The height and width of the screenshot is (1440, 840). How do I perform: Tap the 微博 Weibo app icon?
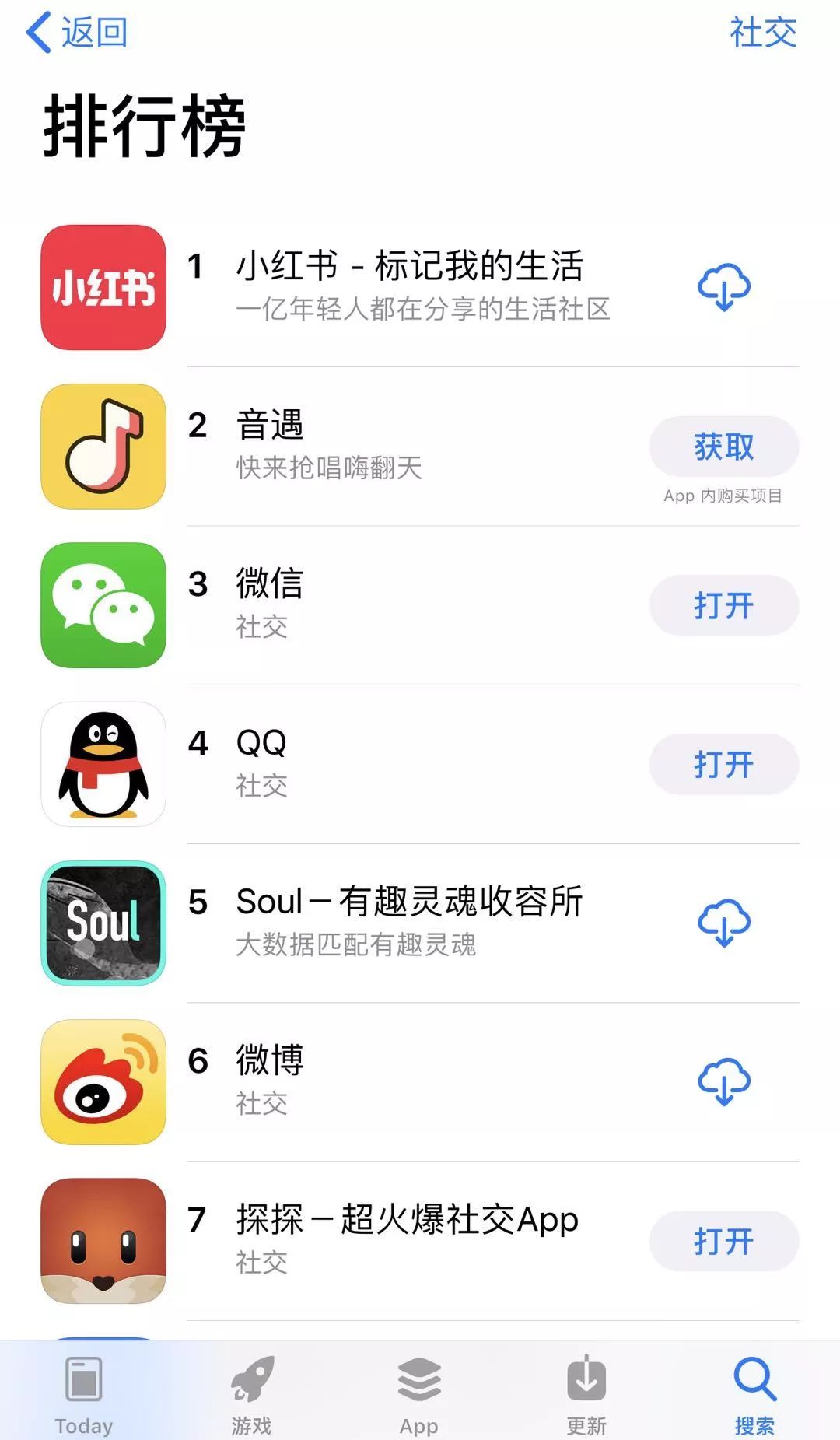coord(102,1081)
